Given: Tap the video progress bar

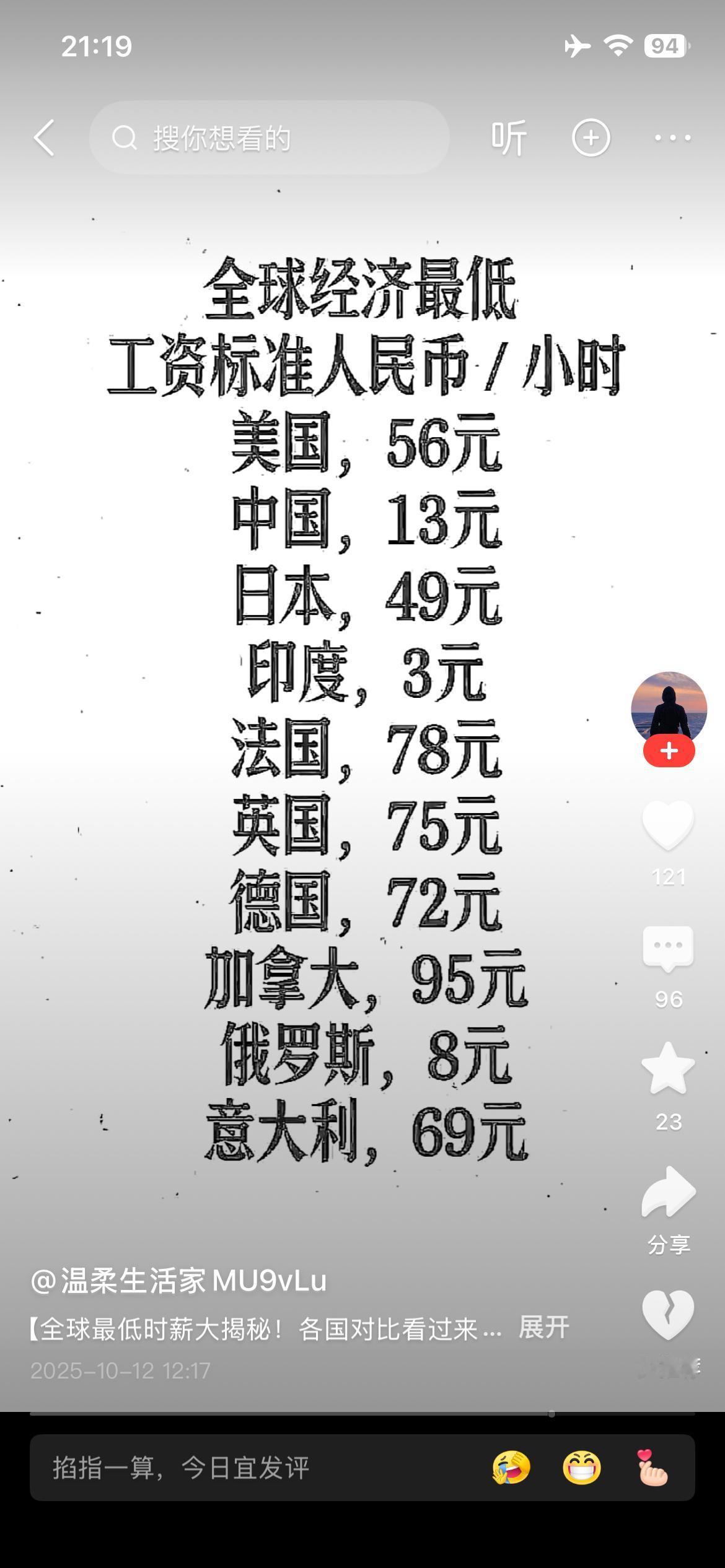Looking at the screenshot, I should click(362, 1414).
